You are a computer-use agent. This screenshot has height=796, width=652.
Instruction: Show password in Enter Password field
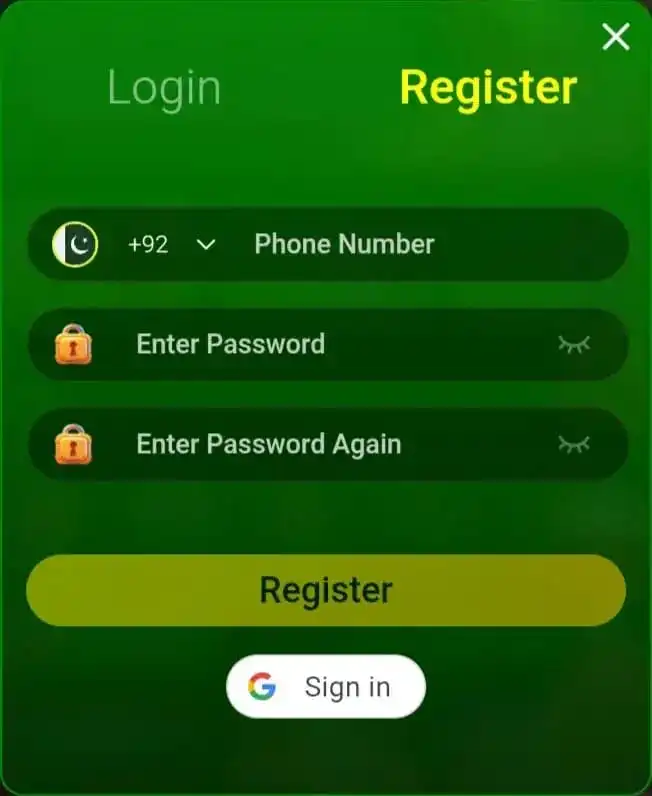pyautogui.click(x=574, y=344)
